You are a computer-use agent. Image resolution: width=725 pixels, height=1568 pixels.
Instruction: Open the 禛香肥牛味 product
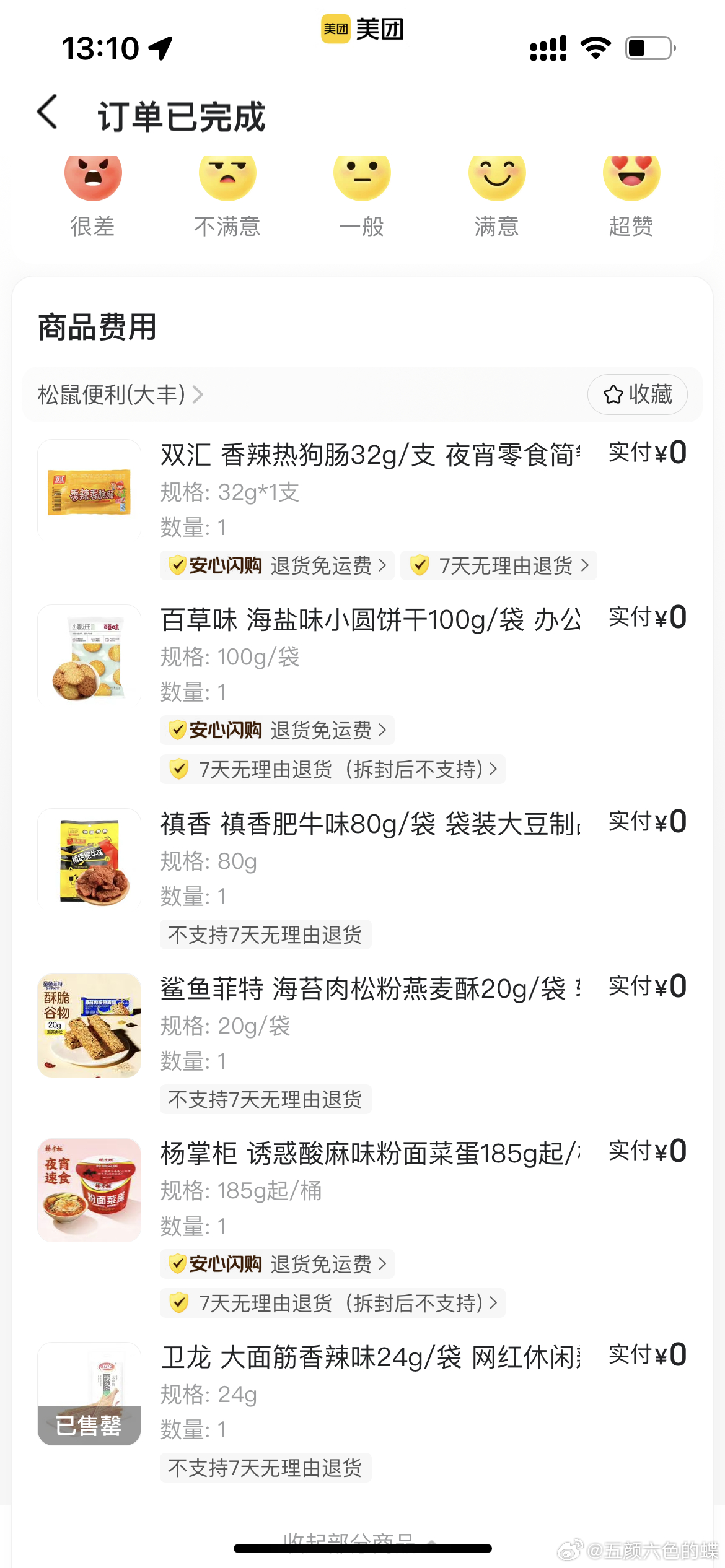(370, 824)
